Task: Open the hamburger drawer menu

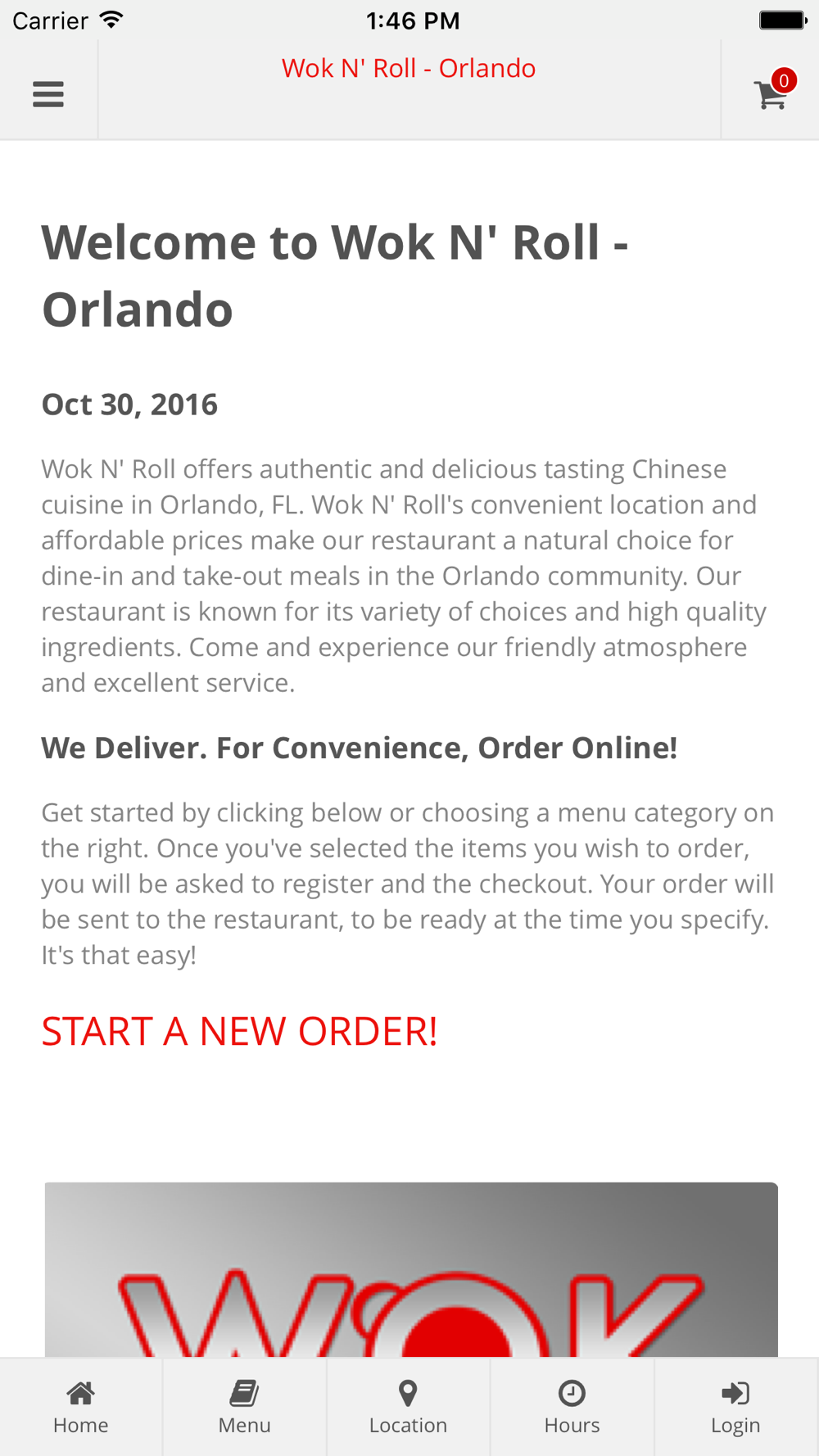Action: pos(48,94)
